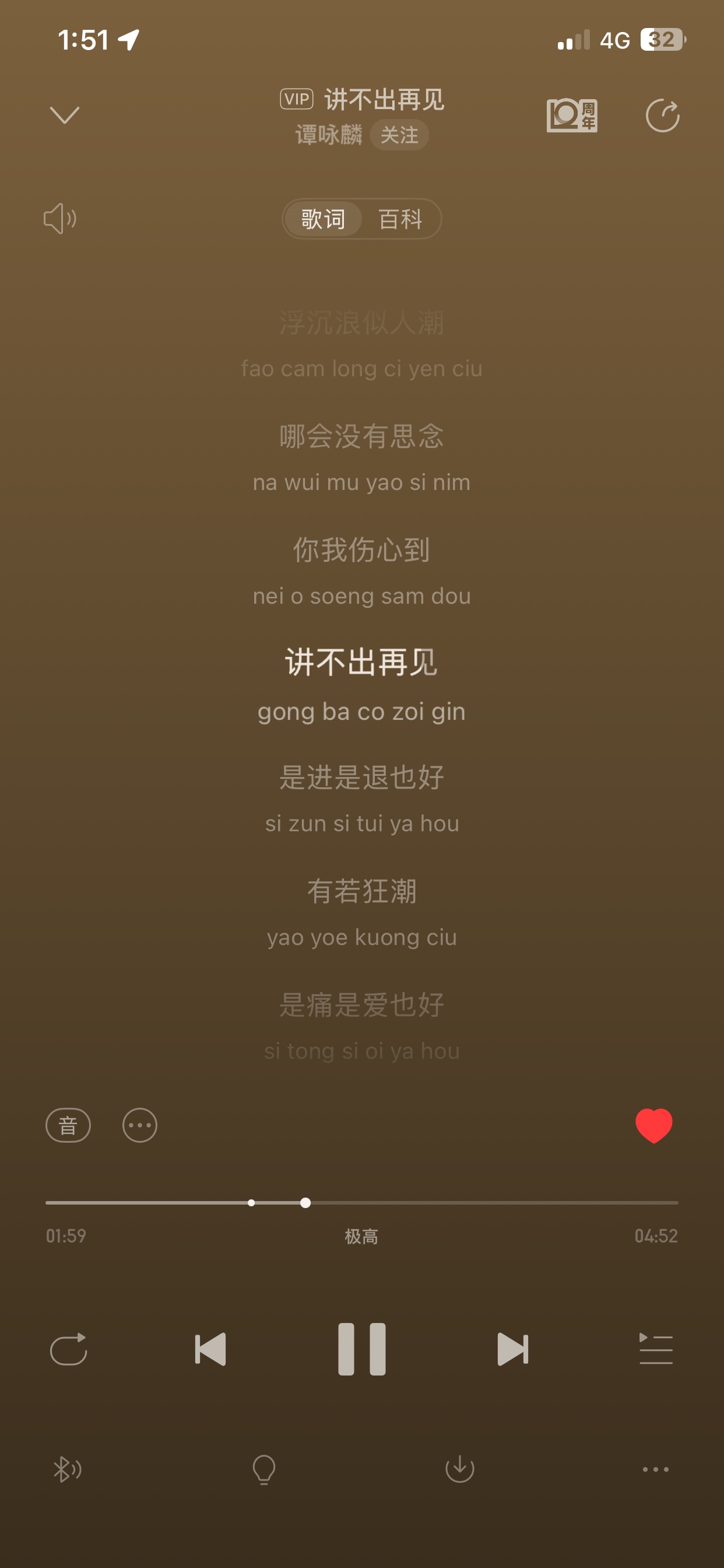
Task: Open lyric options circle menu
Action: [140, 1125]
